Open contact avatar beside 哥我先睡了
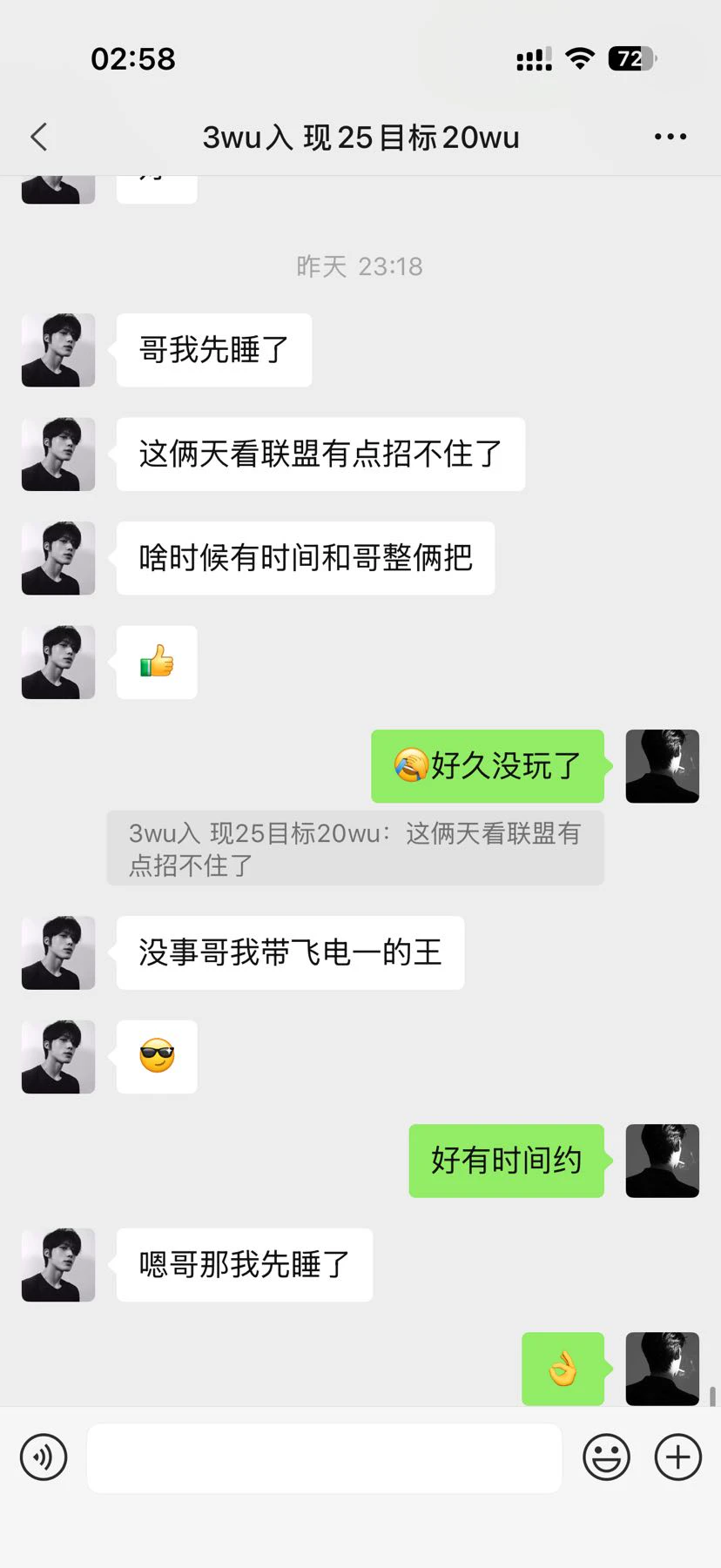This screenshot has height=1568, width=721. pyautogui.click(x=58, y=350)
